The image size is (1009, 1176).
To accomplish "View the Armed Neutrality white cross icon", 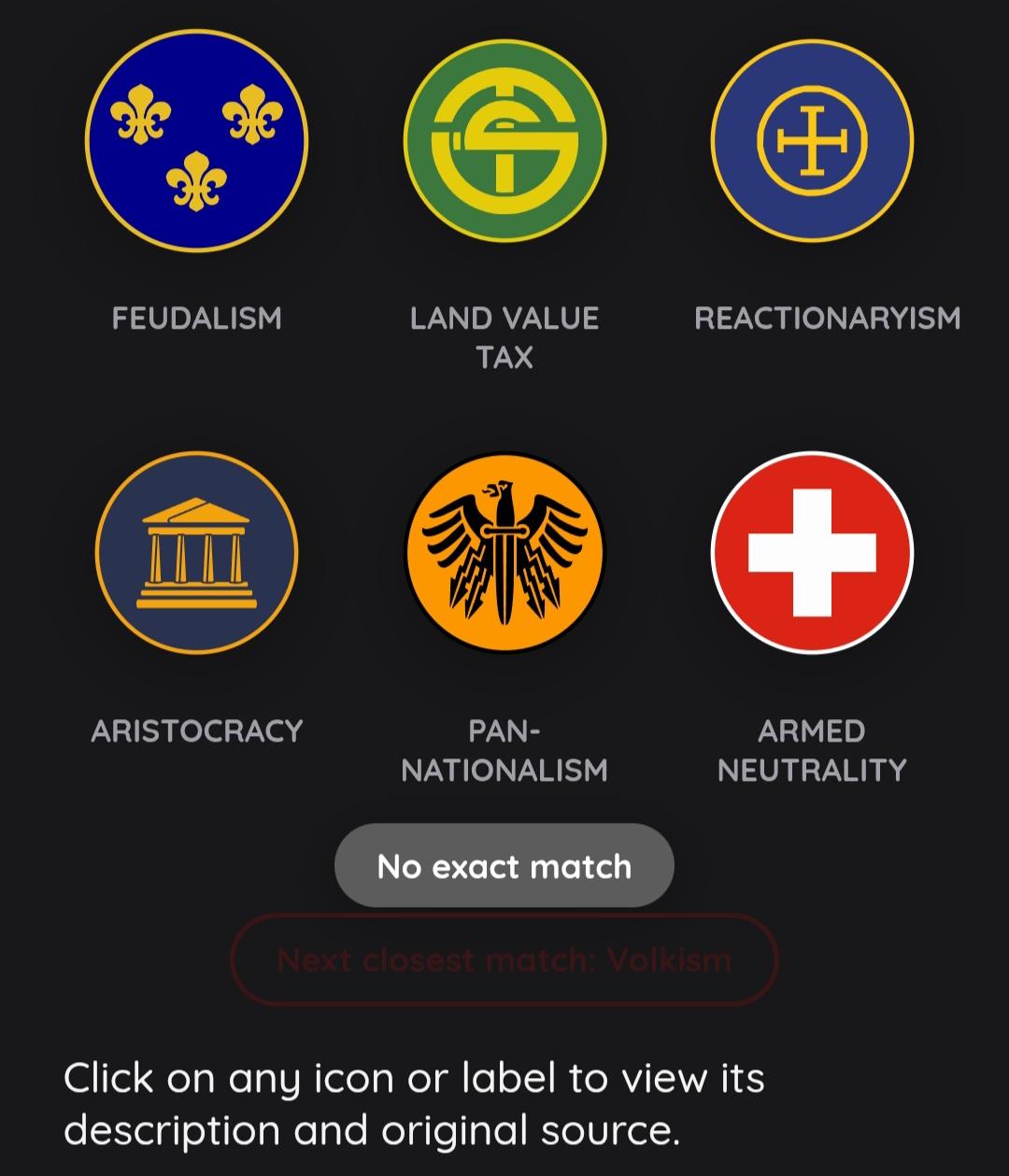I will point(812,553).
